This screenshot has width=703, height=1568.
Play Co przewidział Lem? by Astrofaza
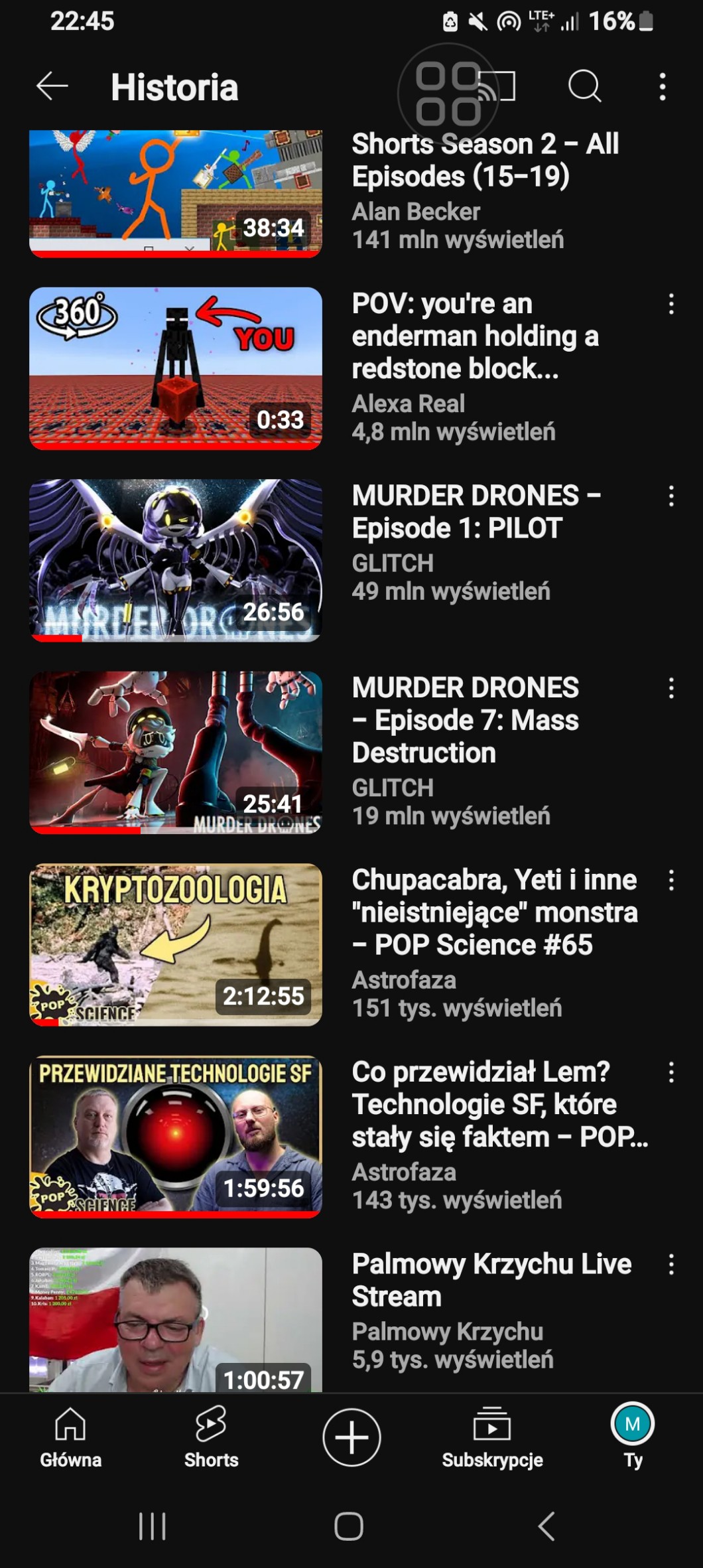coord(175,1136)
